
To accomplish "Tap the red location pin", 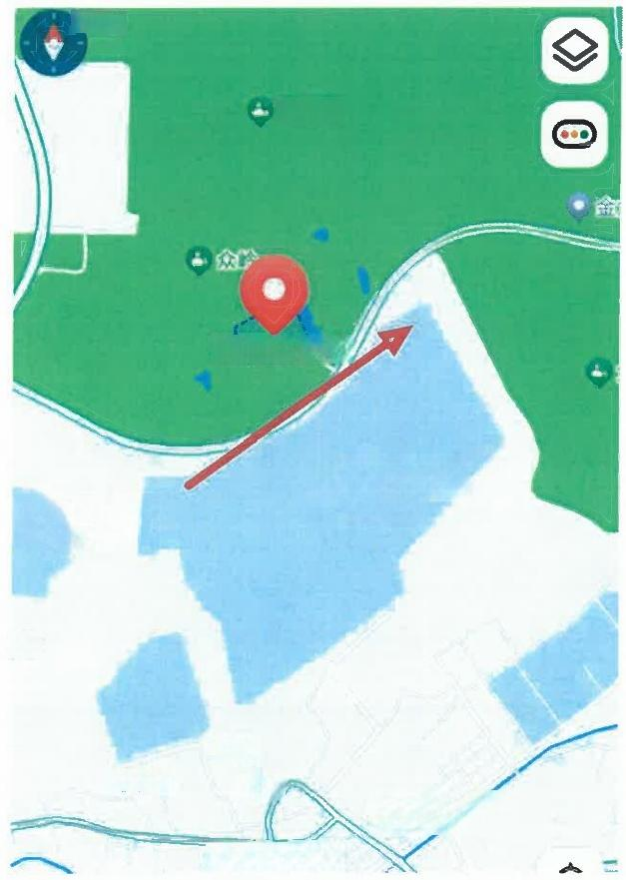I will (274, 291).
